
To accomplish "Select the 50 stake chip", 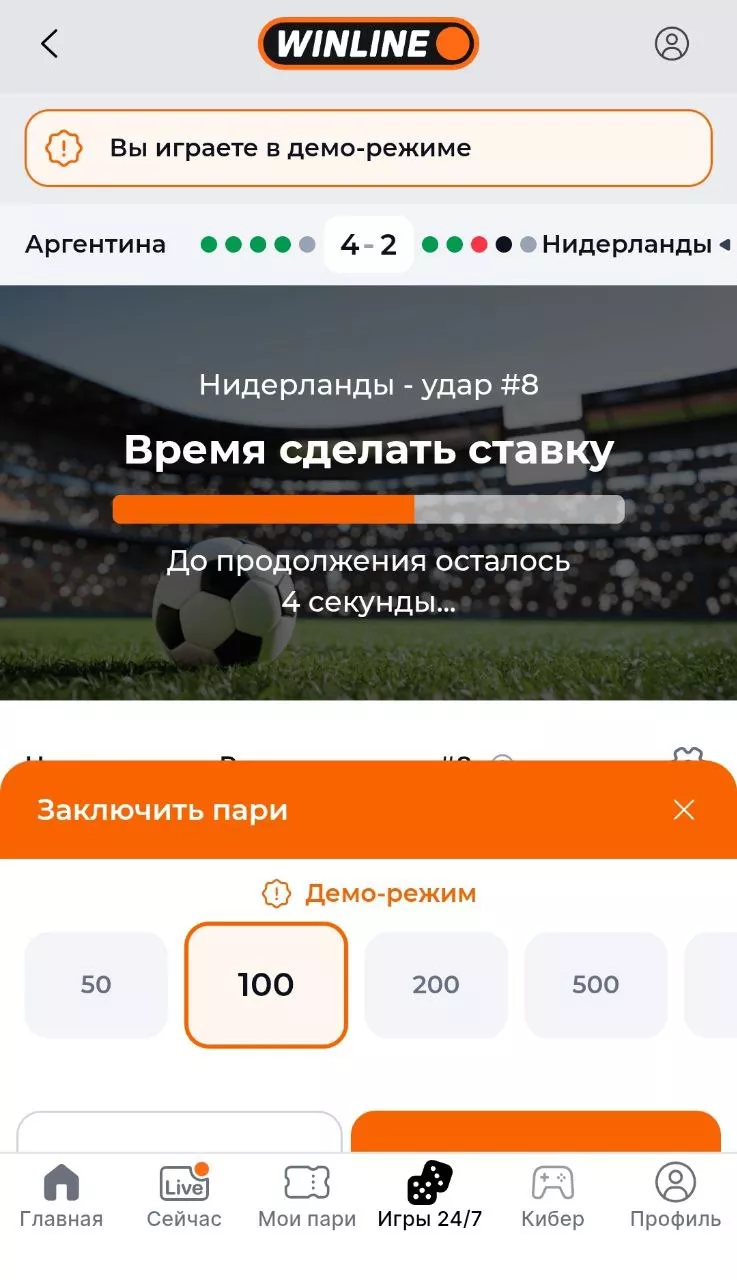I will click(95, 984).
